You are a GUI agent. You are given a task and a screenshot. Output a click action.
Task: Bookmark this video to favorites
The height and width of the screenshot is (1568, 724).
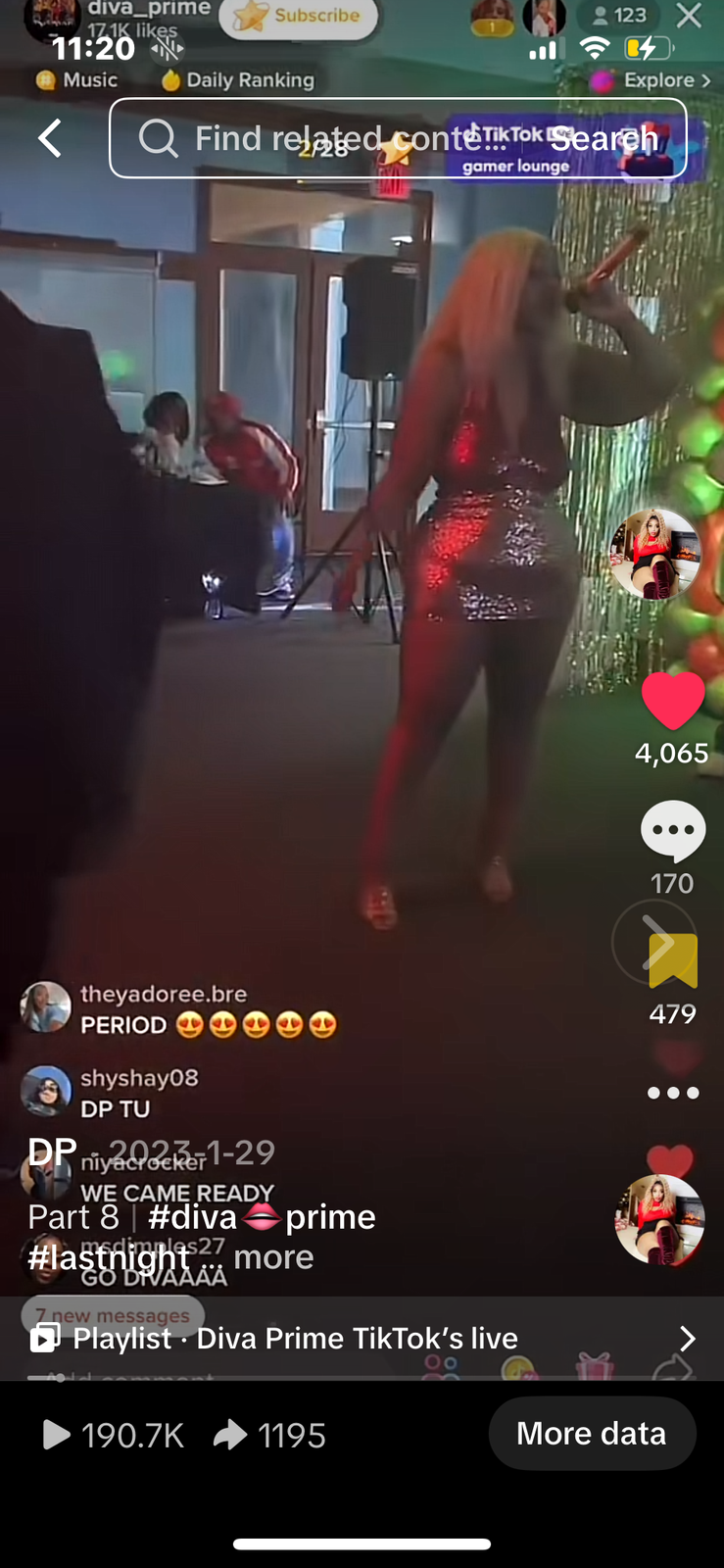pyautogui.click(x=673, y=960)
